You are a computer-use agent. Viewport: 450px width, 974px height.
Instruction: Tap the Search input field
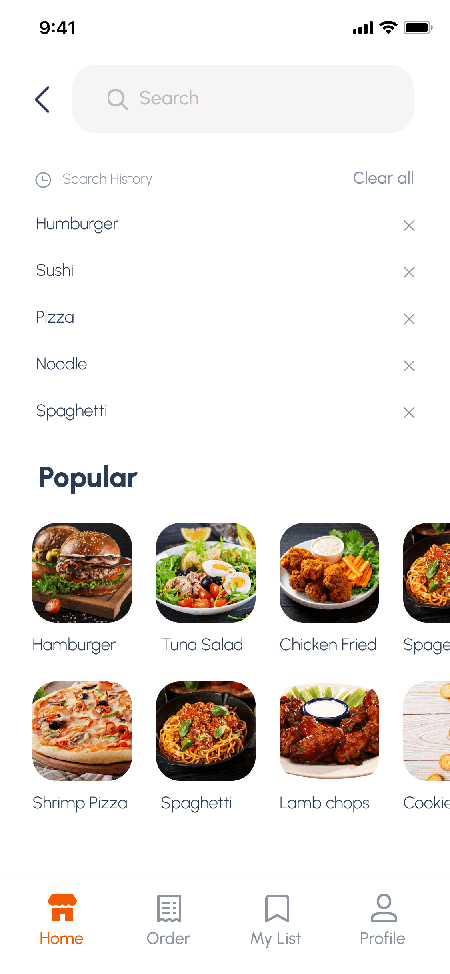coord(243,99)
